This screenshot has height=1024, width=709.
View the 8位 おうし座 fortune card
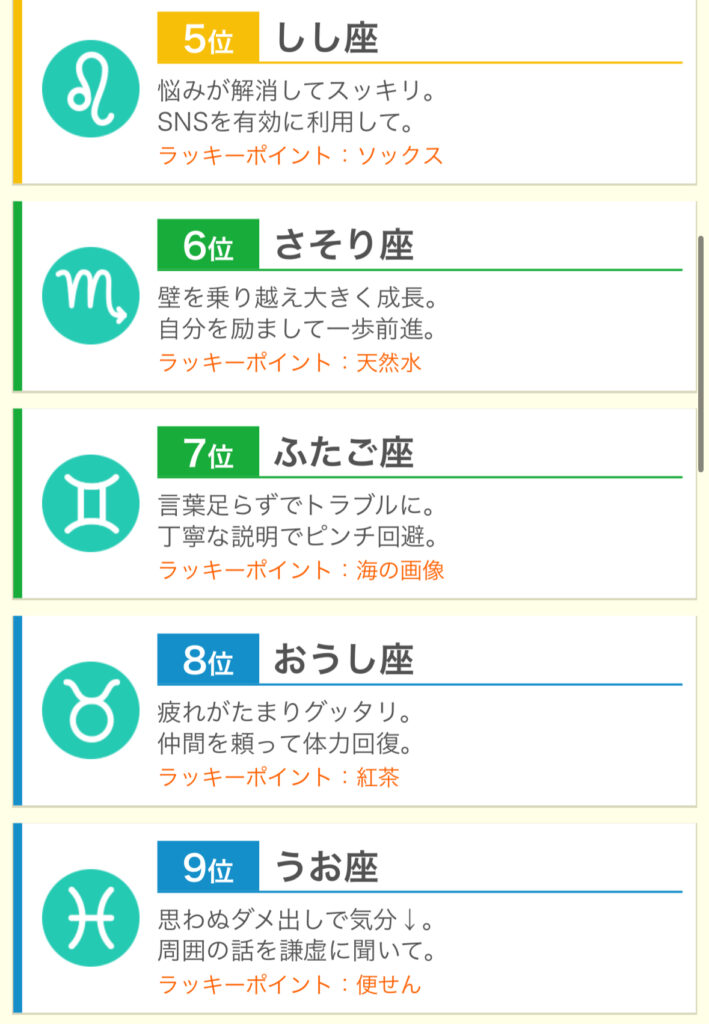pos(355,711)
